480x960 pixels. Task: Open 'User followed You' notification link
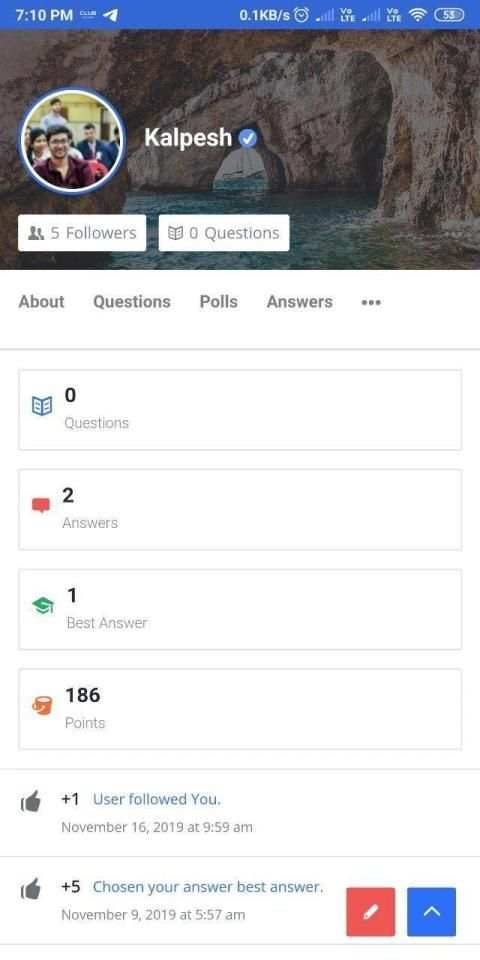coord(157,799)
